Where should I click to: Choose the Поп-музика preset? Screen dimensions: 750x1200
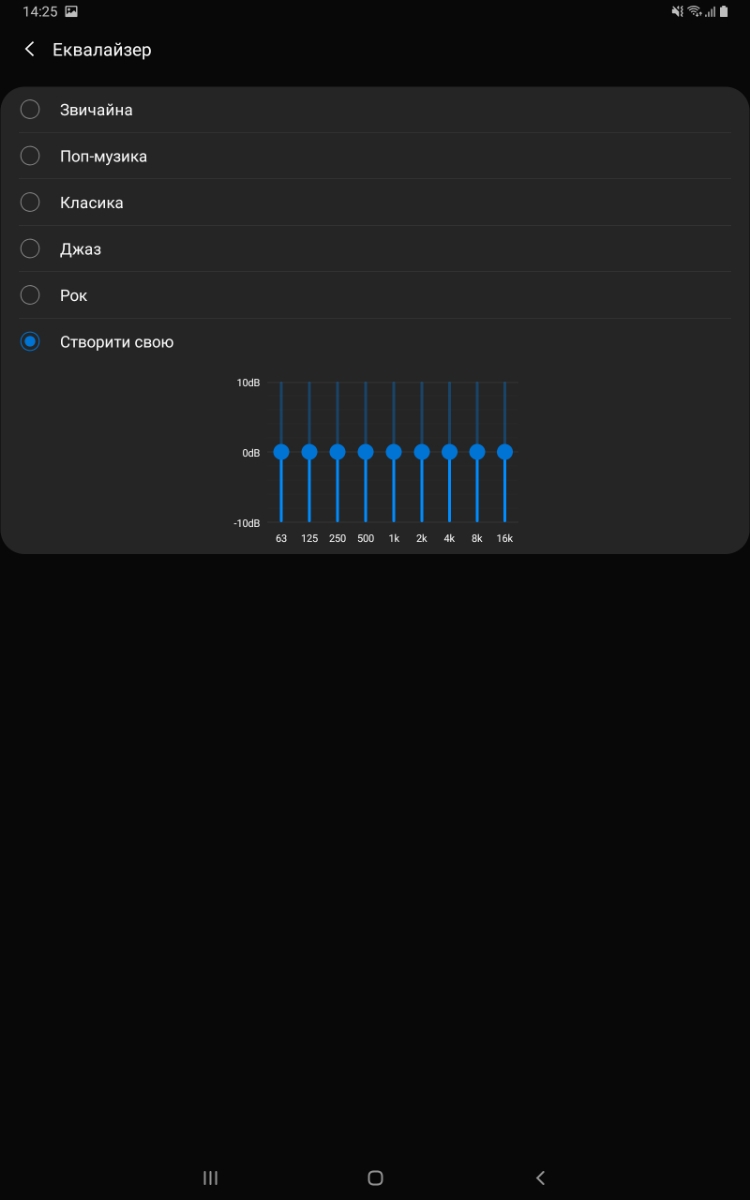(x=375, y=156)
